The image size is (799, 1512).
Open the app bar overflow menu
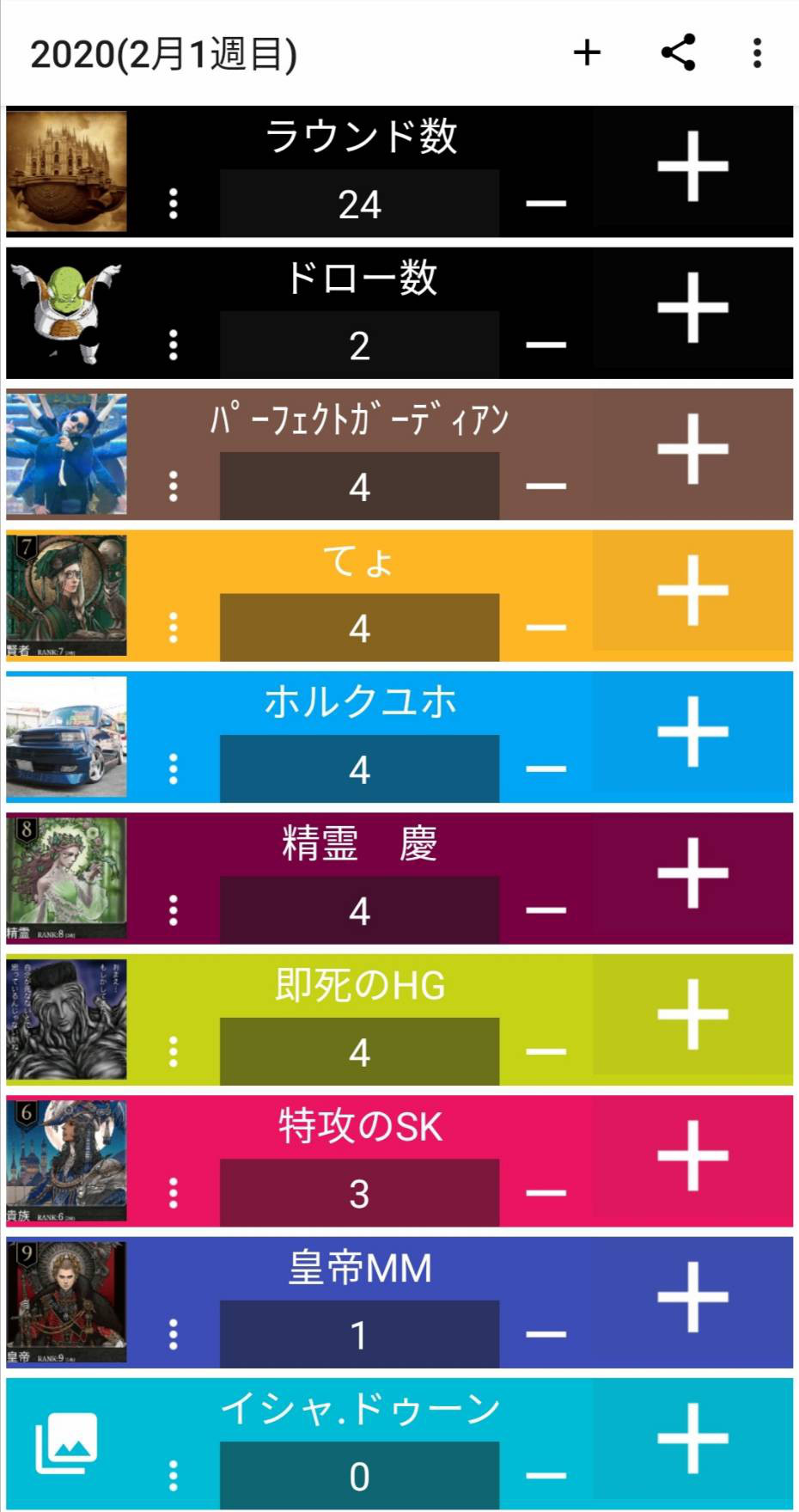coord(757,53)
